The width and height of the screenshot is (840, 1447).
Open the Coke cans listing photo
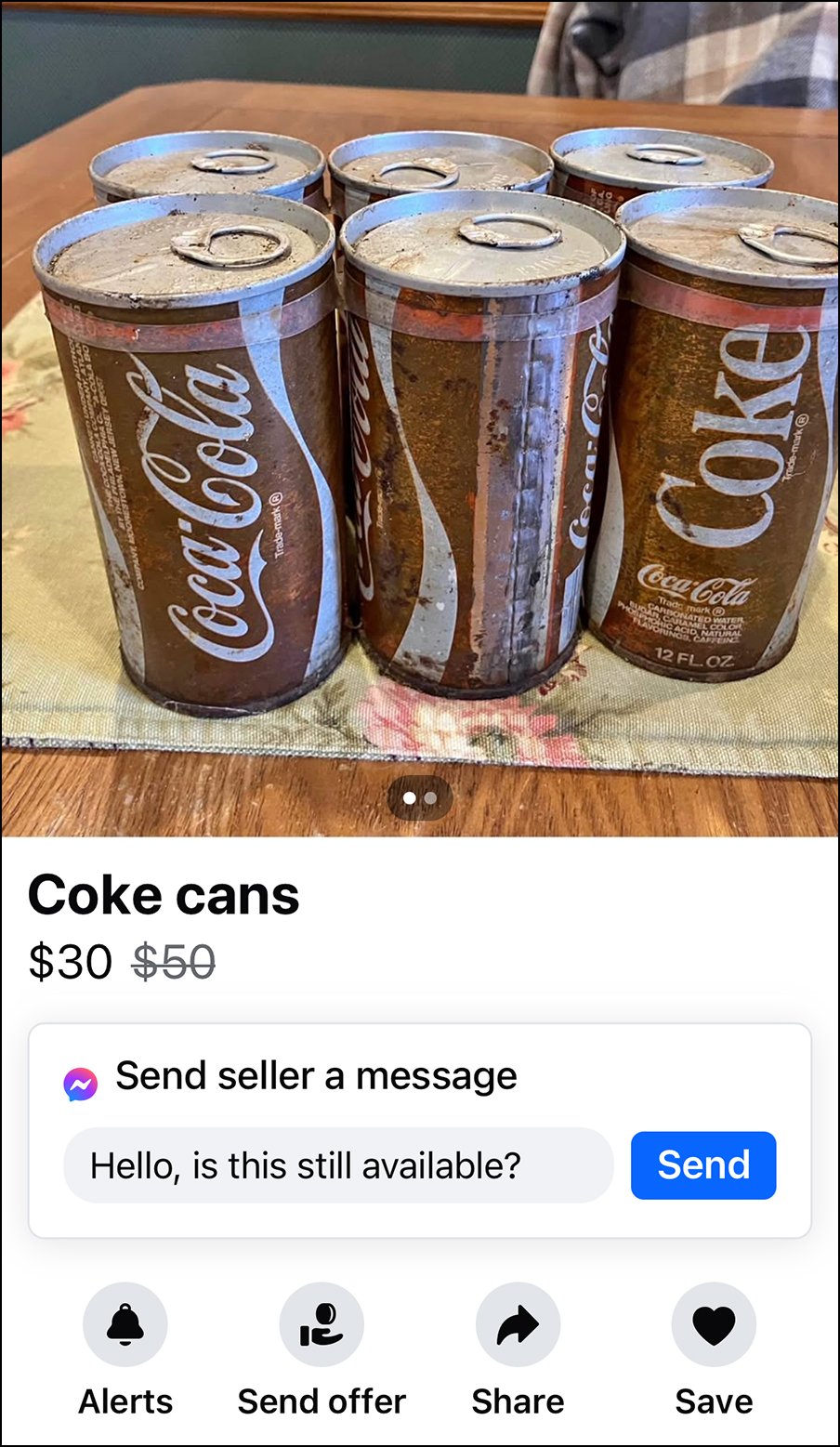click(420, 418)
